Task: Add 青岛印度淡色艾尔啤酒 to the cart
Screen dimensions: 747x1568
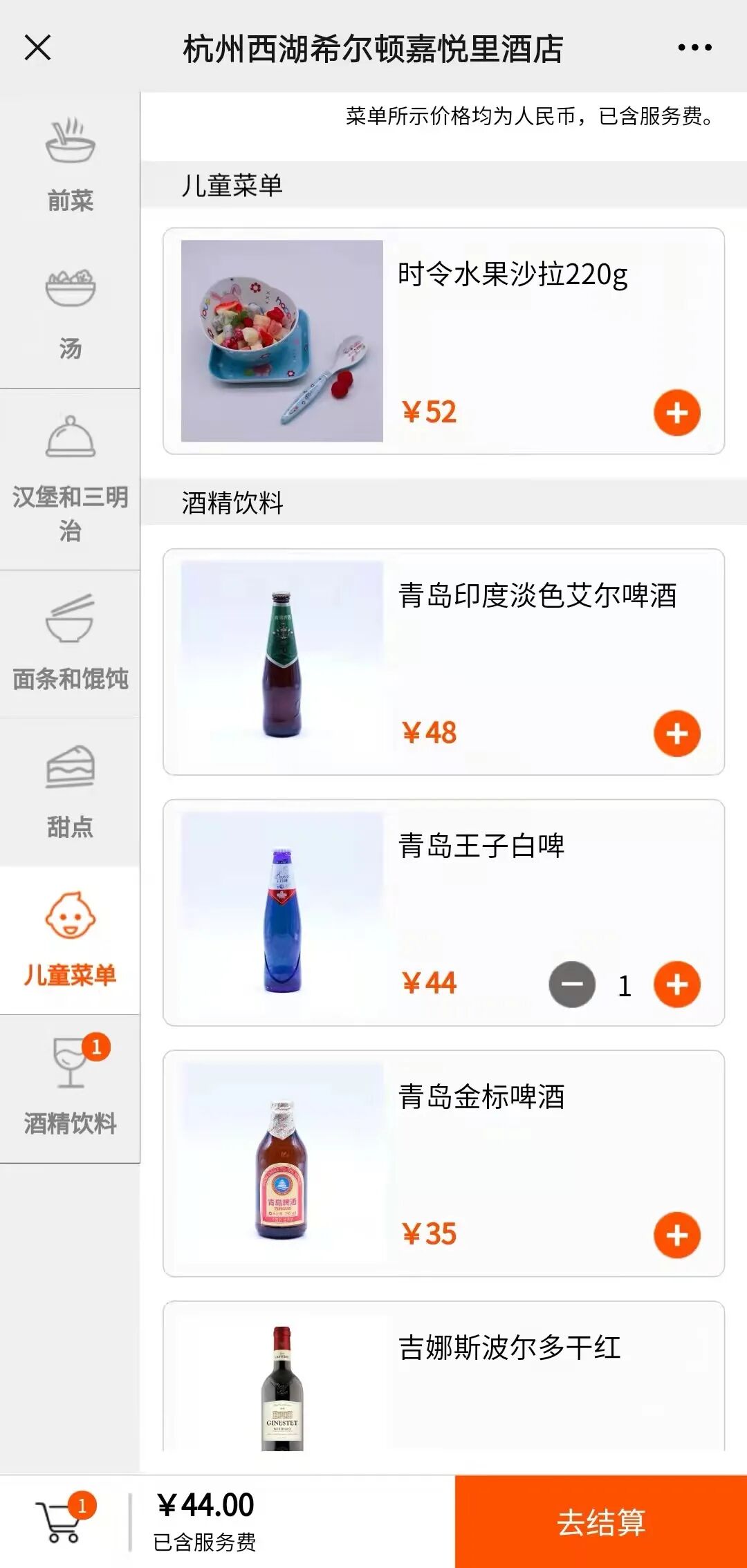Action: point(676,734)
